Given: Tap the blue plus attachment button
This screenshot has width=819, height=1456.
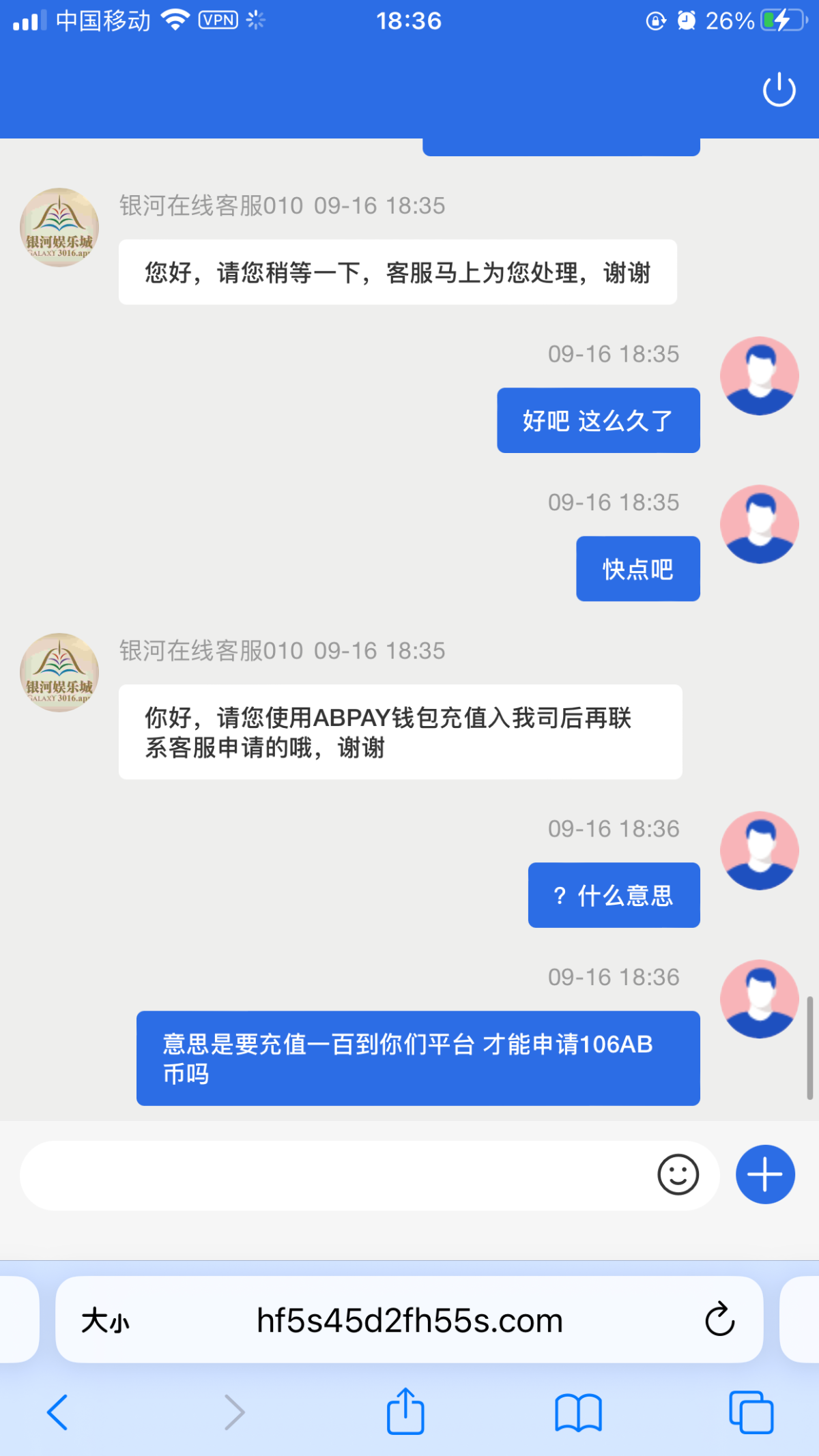Looking at the screenshot, I should 765,1175.
